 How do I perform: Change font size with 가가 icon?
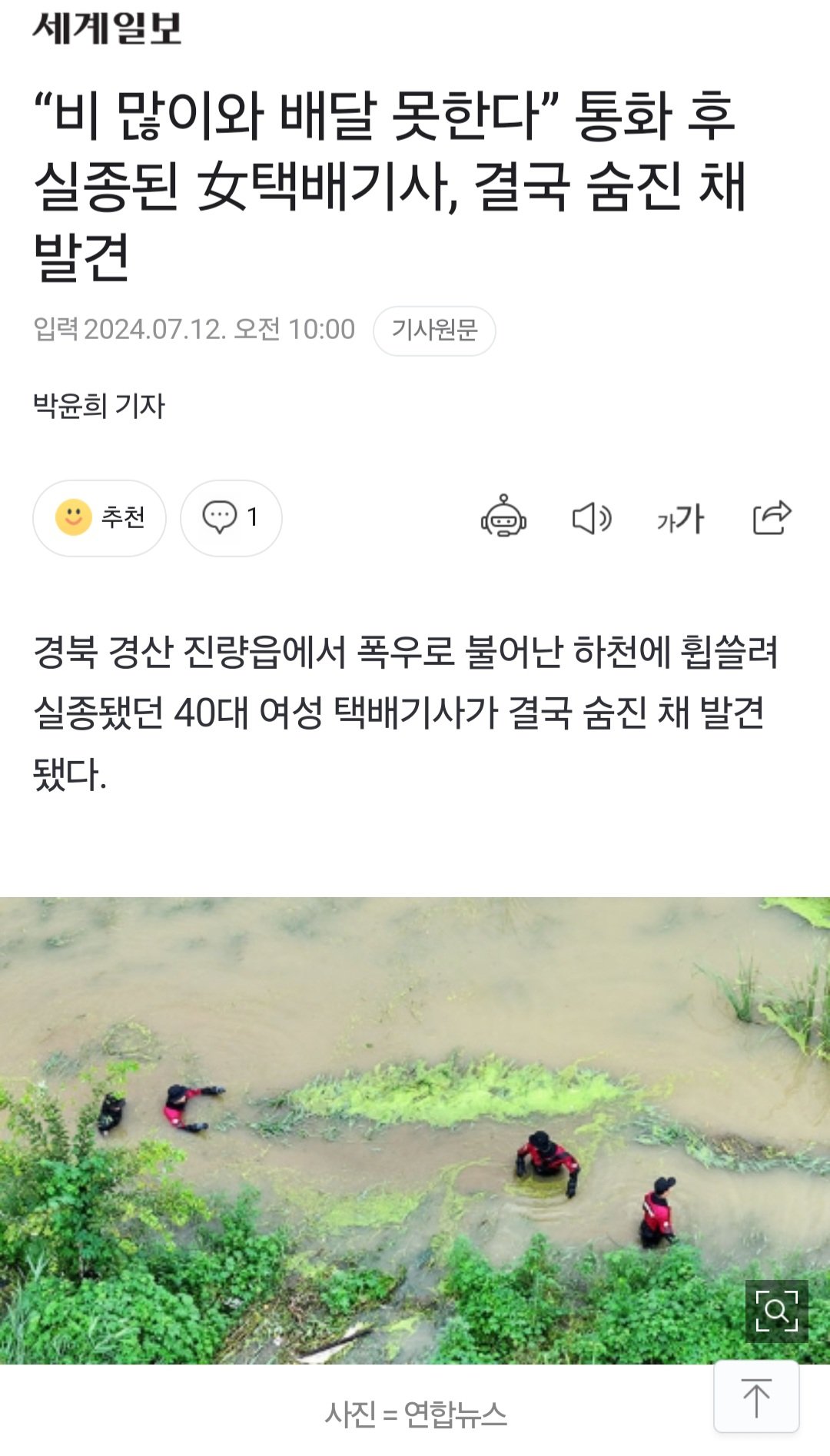click(x=680, y=519)
